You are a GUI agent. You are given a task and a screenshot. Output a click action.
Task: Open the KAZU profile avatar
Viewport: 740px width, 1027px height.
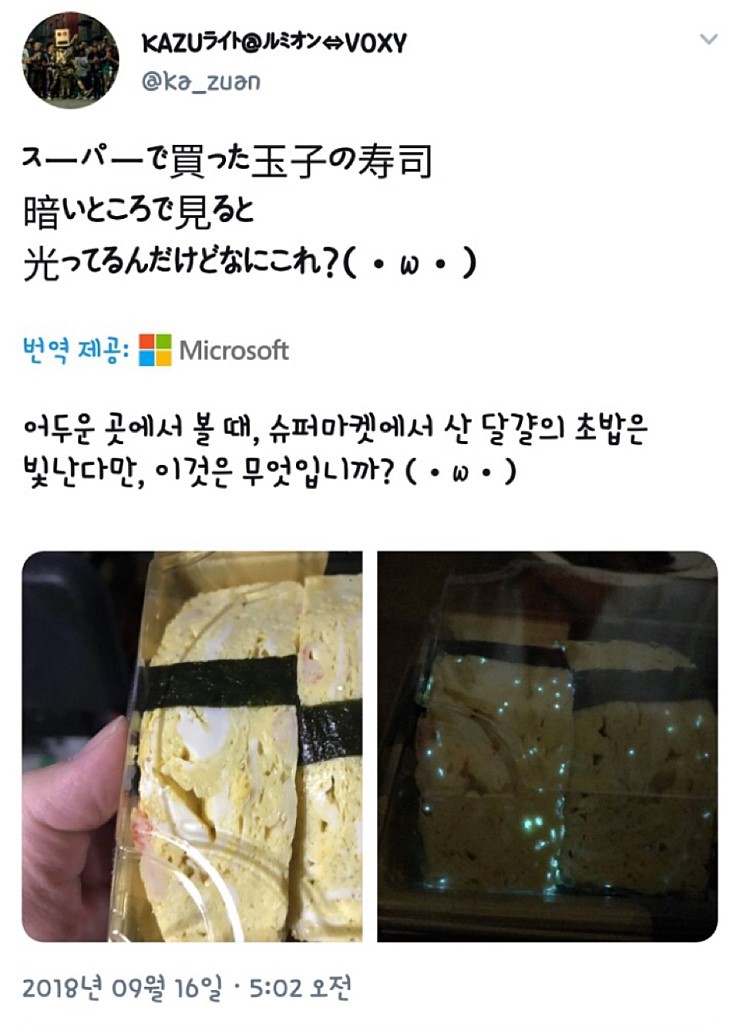(70, 60)
